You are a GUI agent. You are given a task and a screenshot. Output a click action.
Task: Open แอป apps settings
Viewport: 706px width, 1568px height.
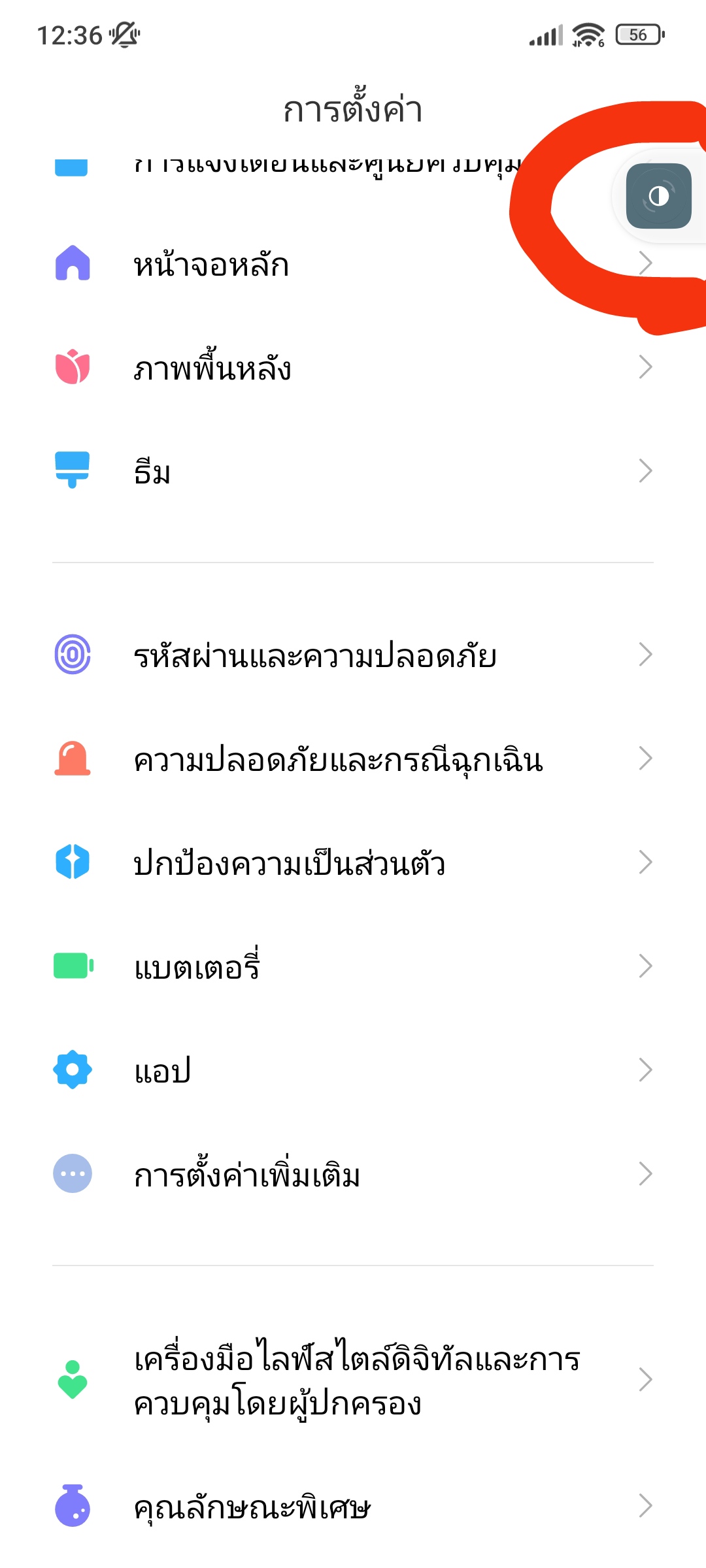point(353,1070)
